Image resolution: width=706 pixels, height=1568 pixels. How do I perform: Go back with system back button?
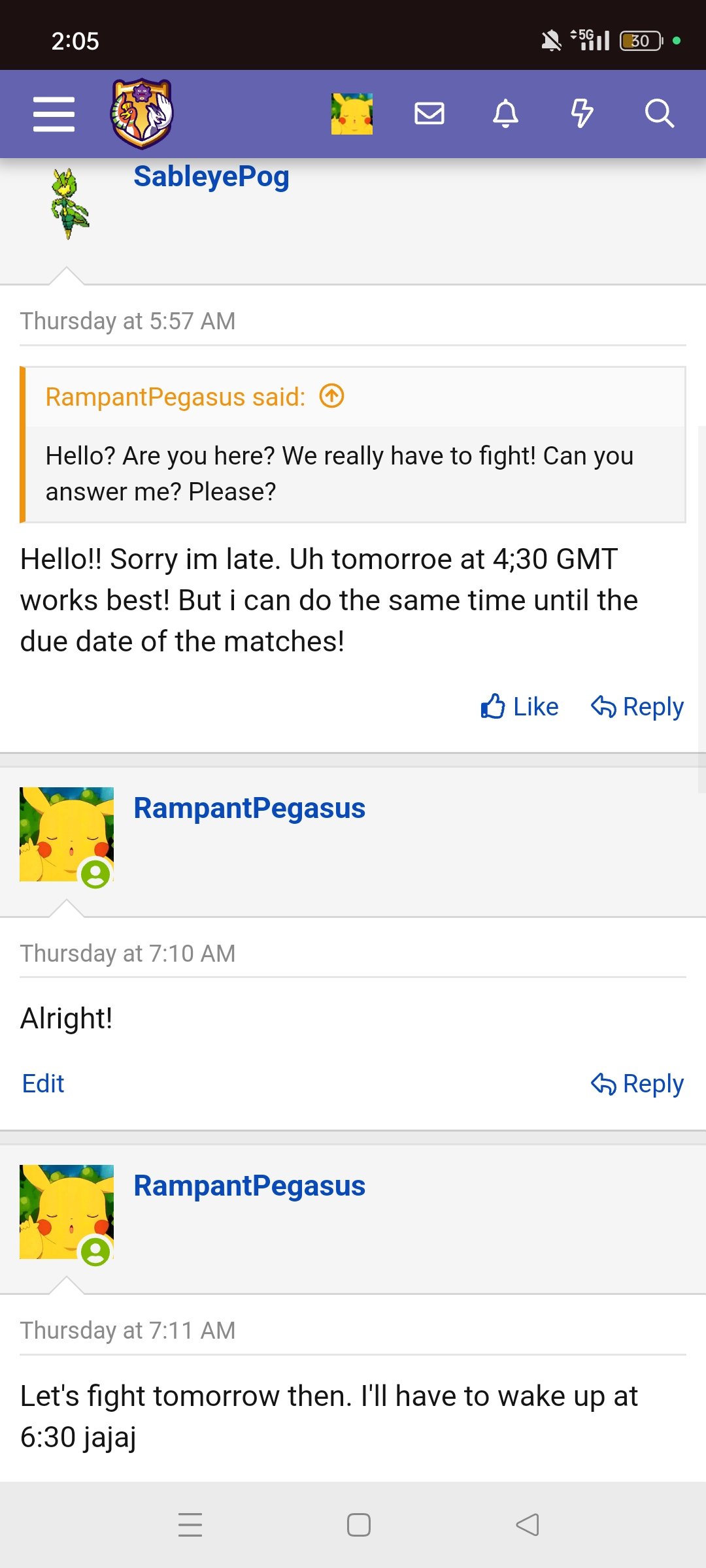click(527, 1525)
